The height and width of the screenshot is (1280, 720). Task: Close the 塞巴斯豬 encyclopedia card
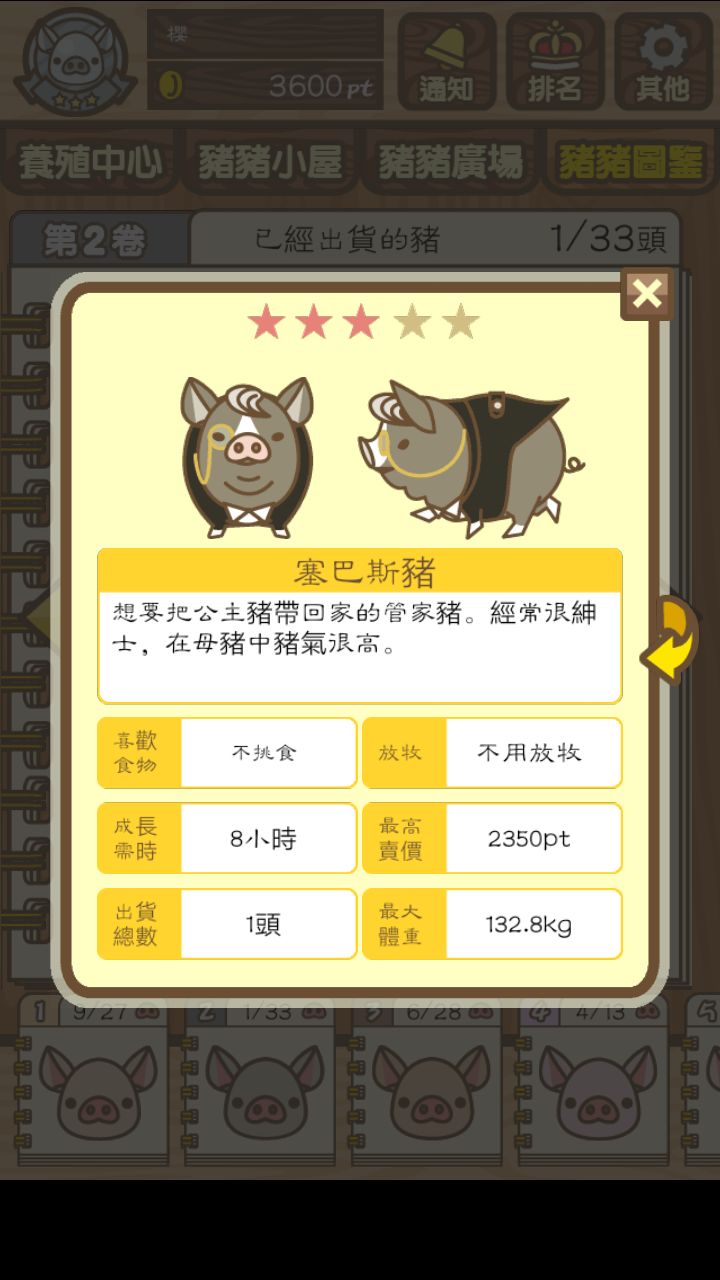647,293
